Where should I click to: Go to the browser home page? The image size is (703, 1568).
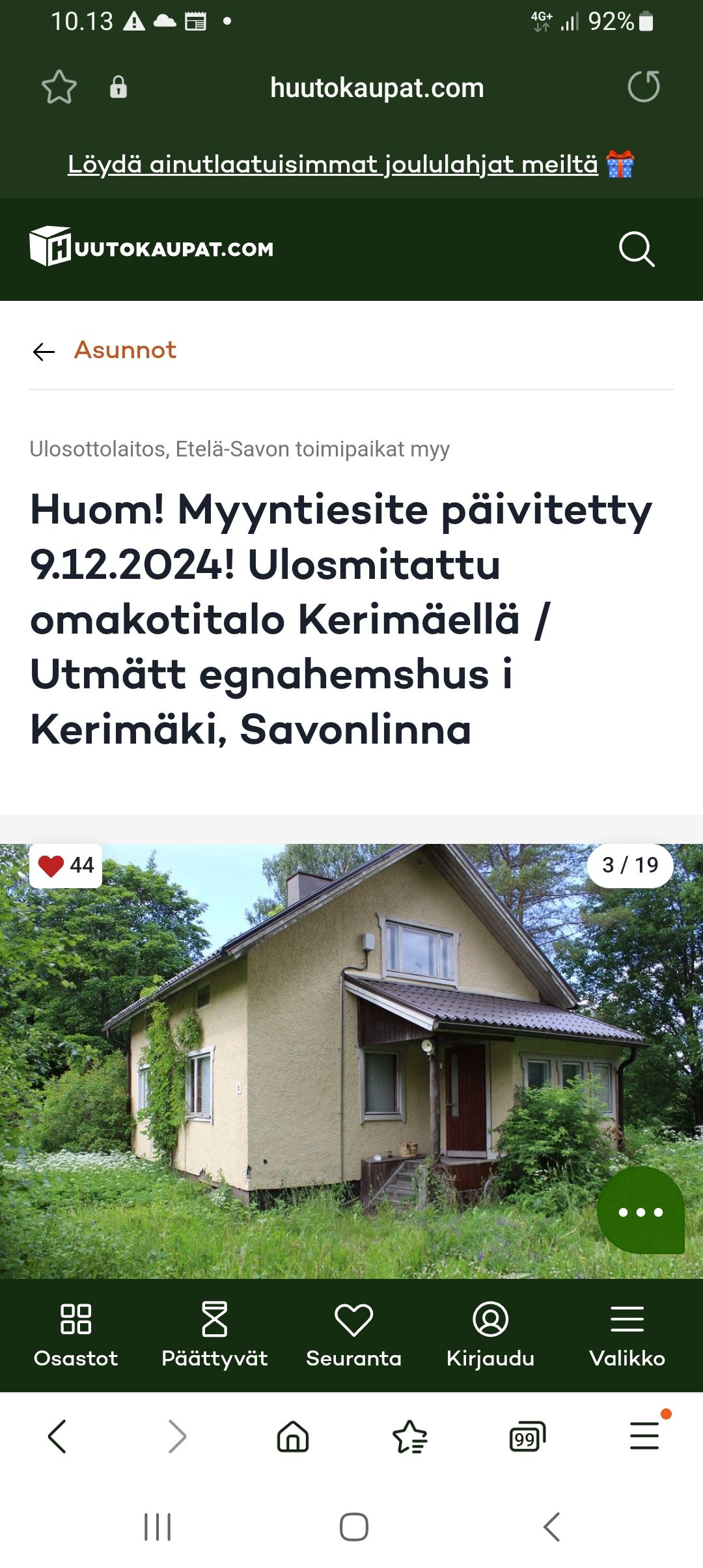point(293,1436)
